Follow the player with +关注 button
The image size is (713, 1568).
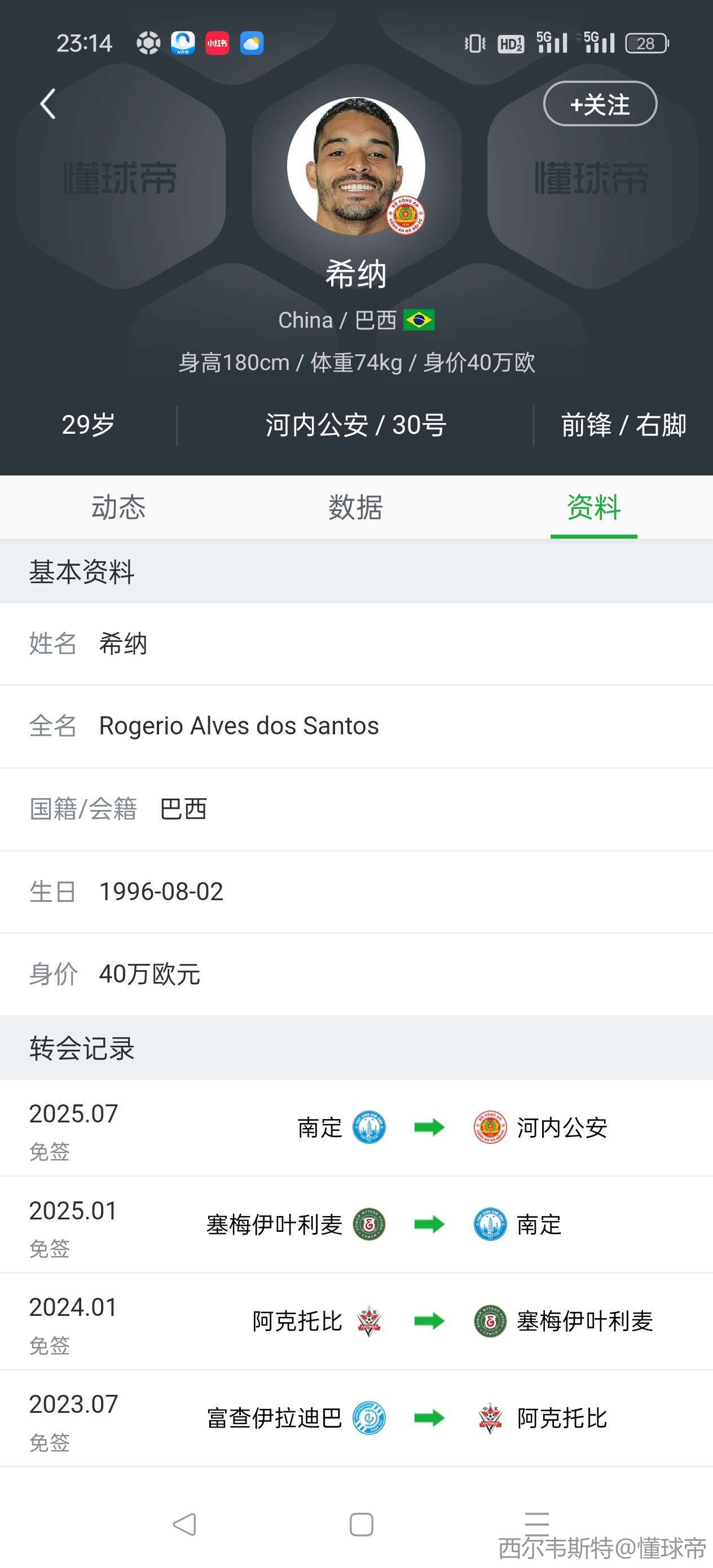coord(600,104)
